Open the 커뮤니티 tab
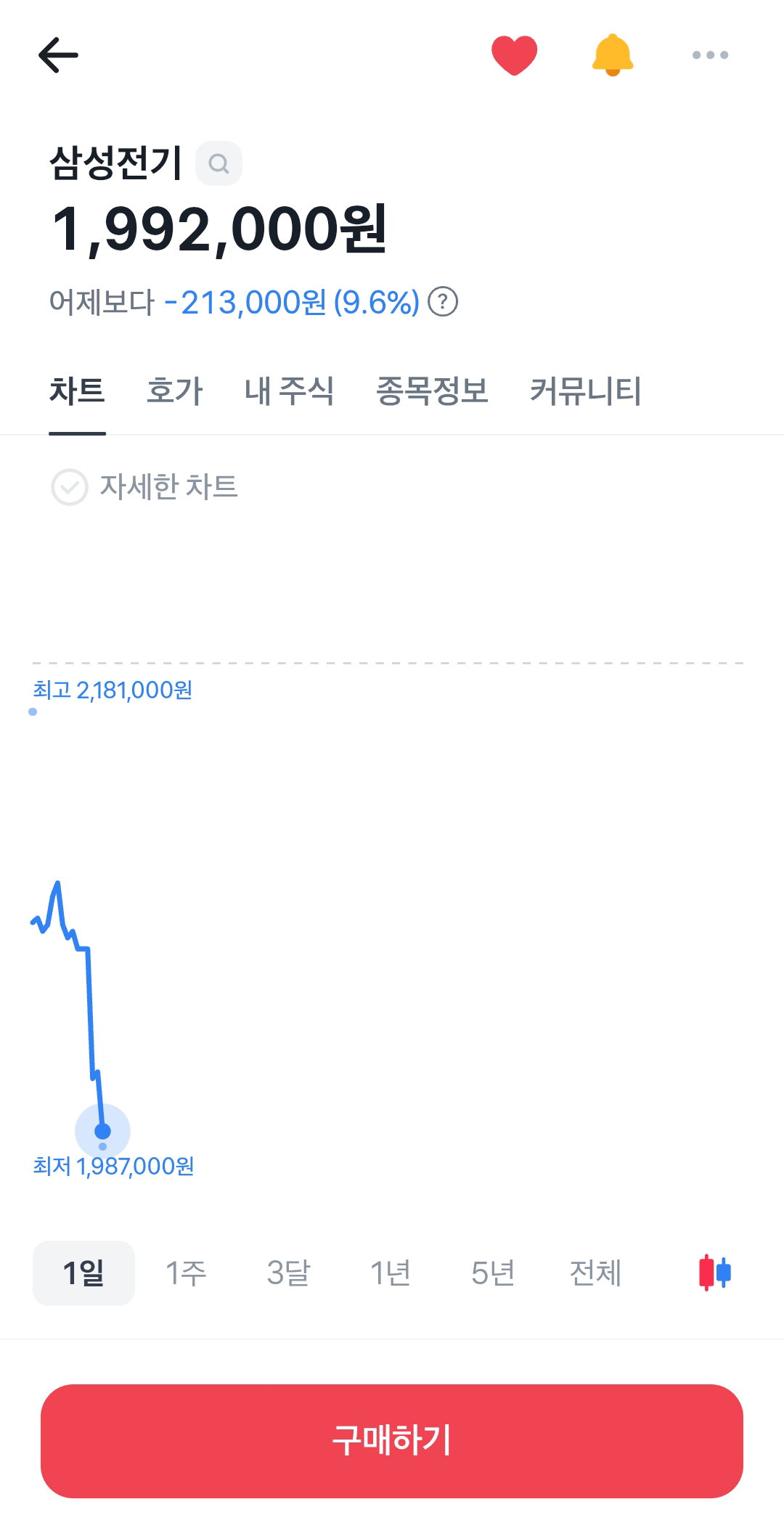The height and width of the screenshot is (1531, 784). [x=586, y=391]
